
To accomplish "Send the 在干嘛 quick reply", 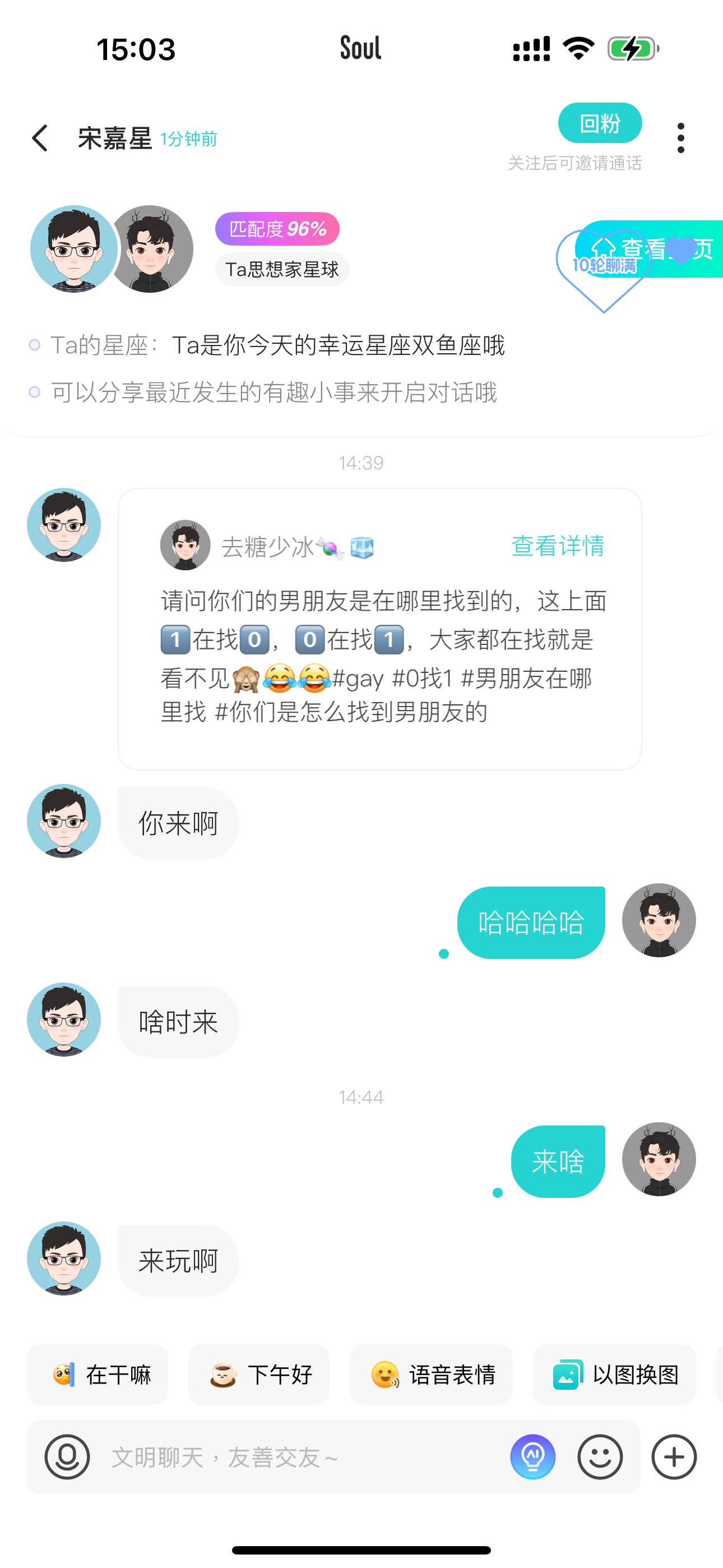I will coord(98,1375).
